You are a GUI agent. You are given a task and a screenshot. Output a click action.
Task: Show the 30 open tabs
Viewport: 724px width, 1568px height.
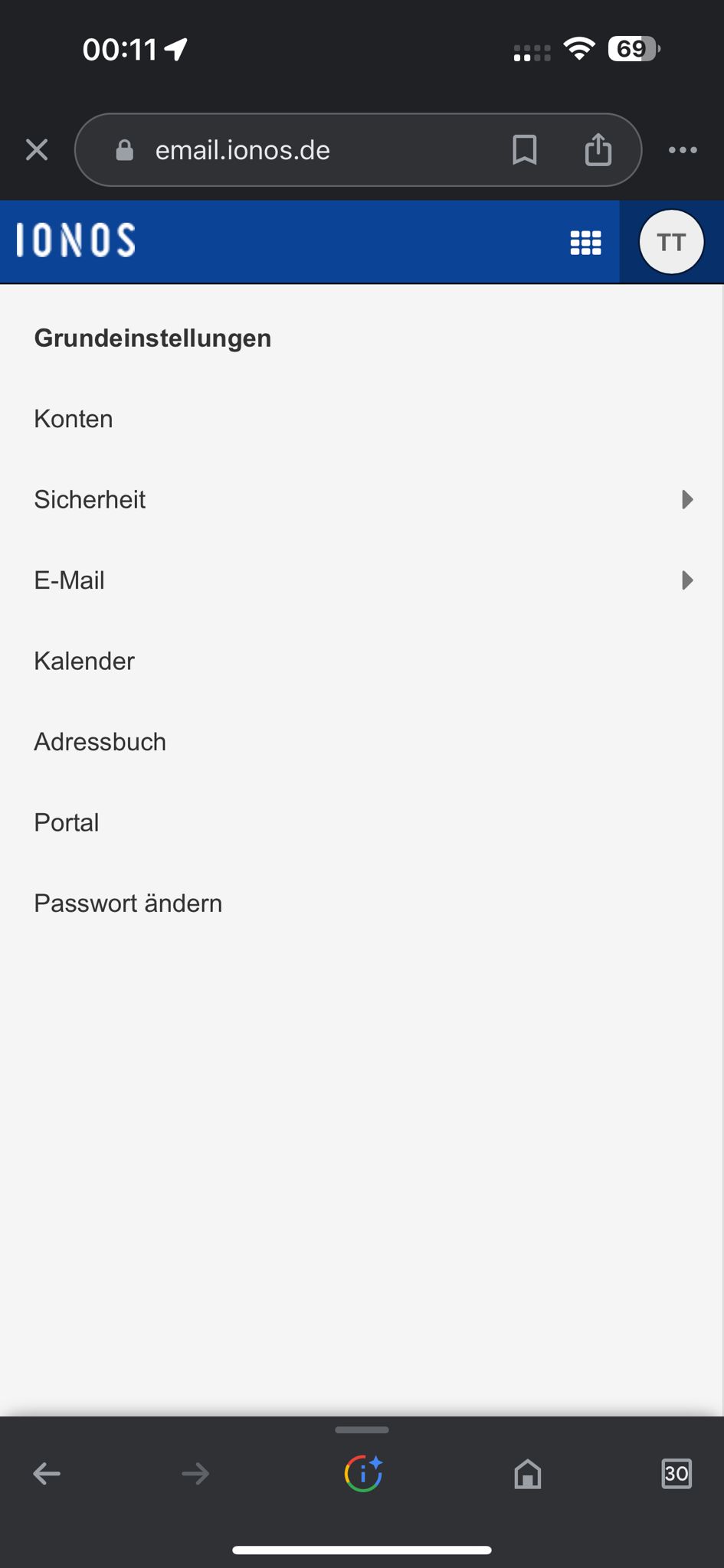[676, 1473]
